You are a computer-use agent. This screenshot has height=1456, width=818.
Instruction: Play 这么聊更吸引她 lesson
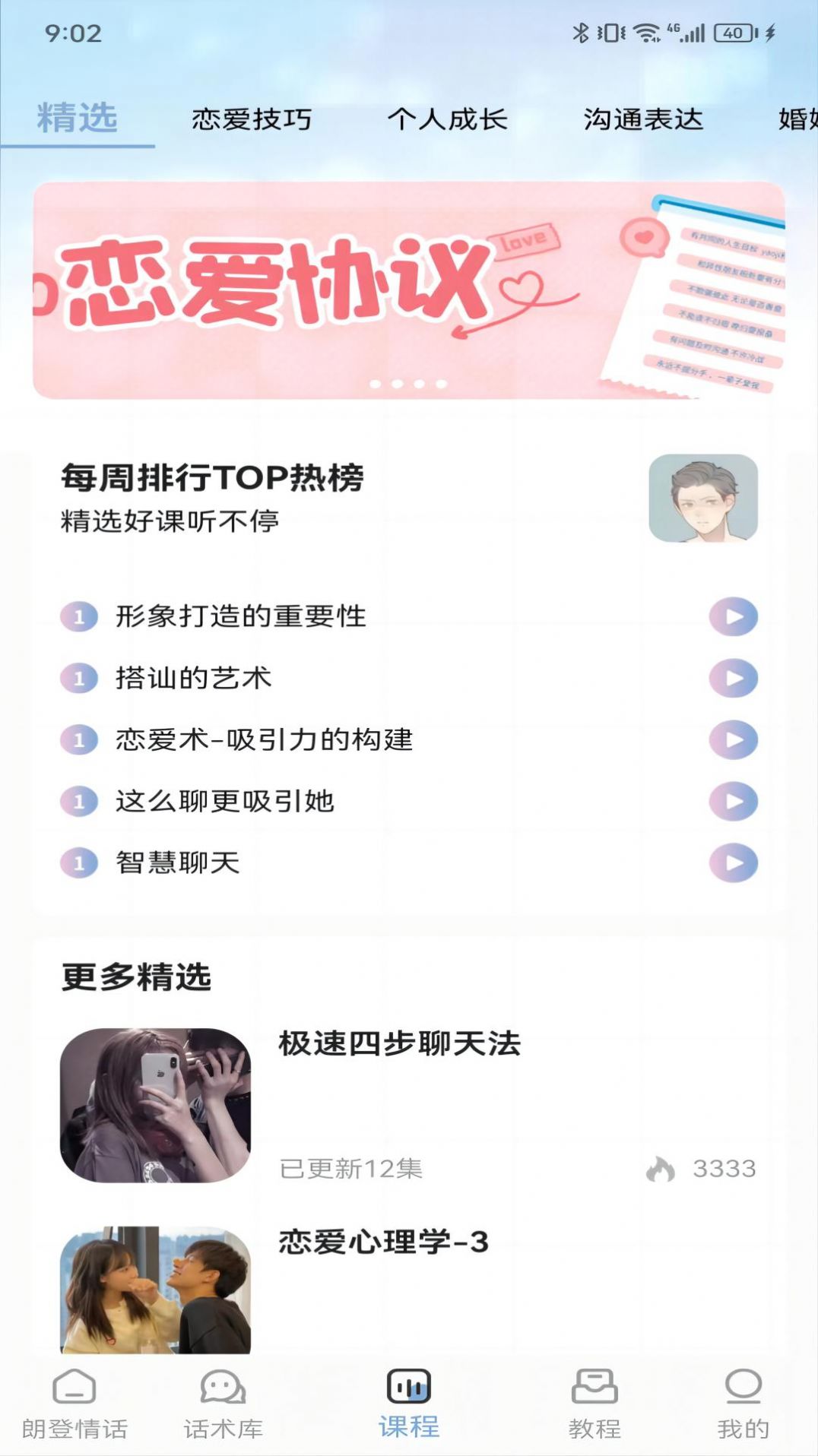click(733, 801)
